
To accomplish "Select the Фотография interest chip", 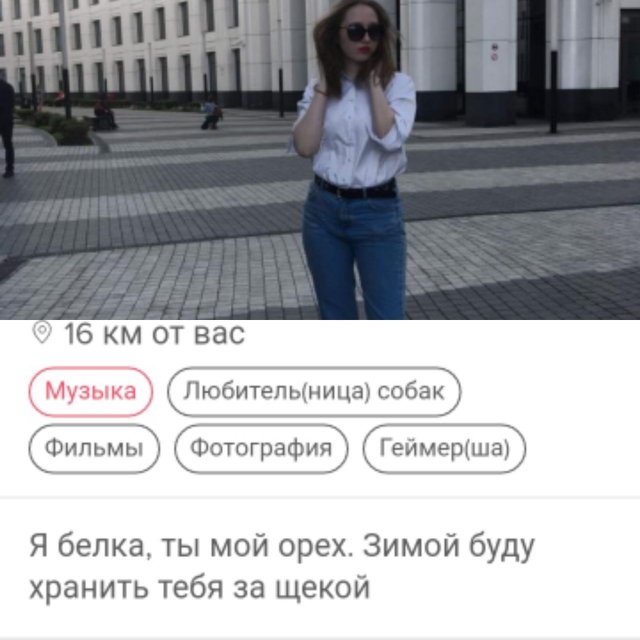I will 261,448.
